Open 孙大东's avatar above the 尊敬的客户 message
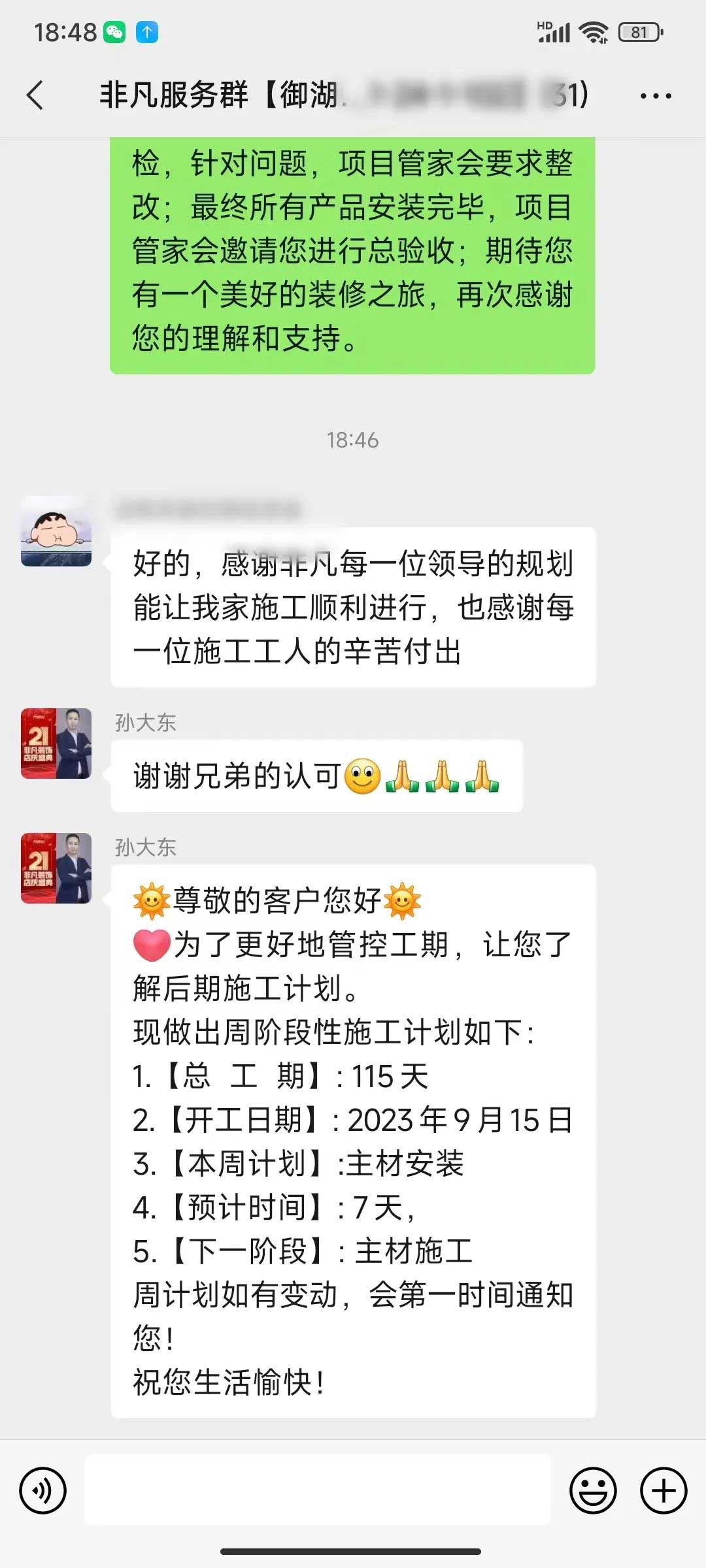Screen dimensions: 706x1568 56,868
